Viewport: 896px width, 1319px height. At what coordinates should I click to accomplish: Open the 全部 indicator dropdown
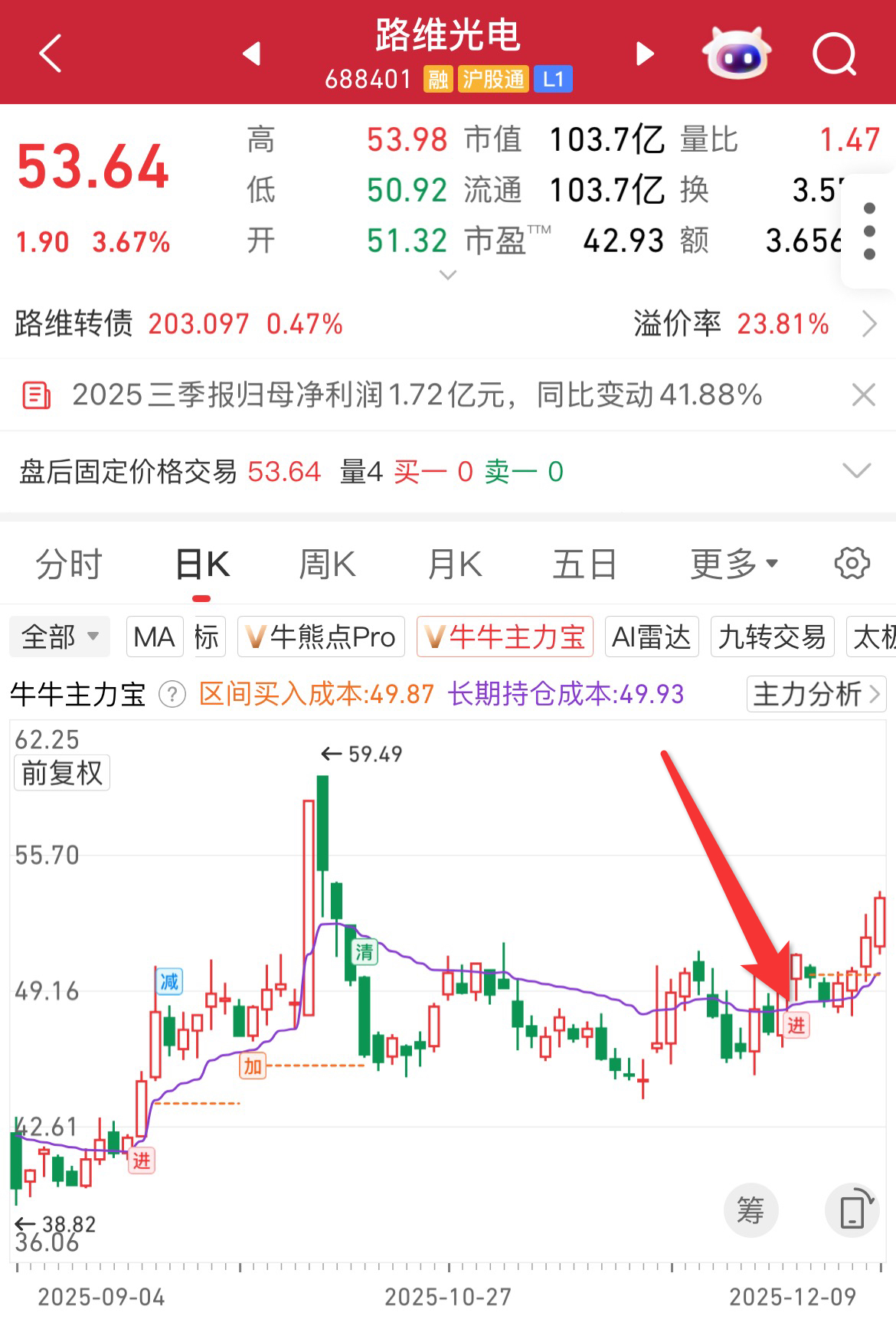click(60, 637)
